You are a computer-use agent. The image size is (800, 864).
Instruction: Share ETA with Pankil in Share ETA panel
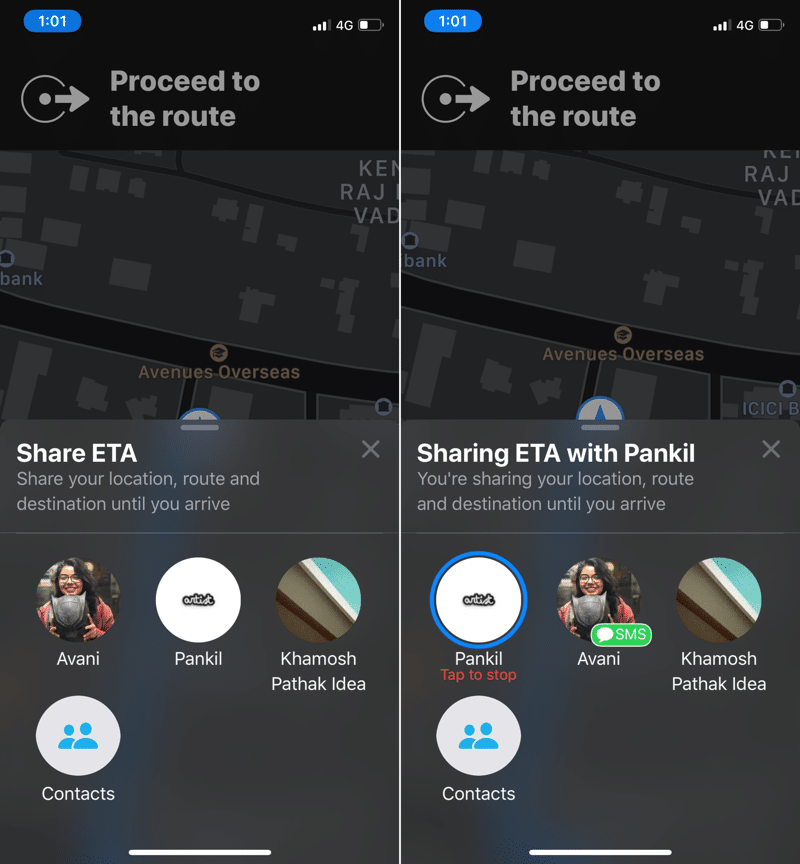tap(198, 600)
